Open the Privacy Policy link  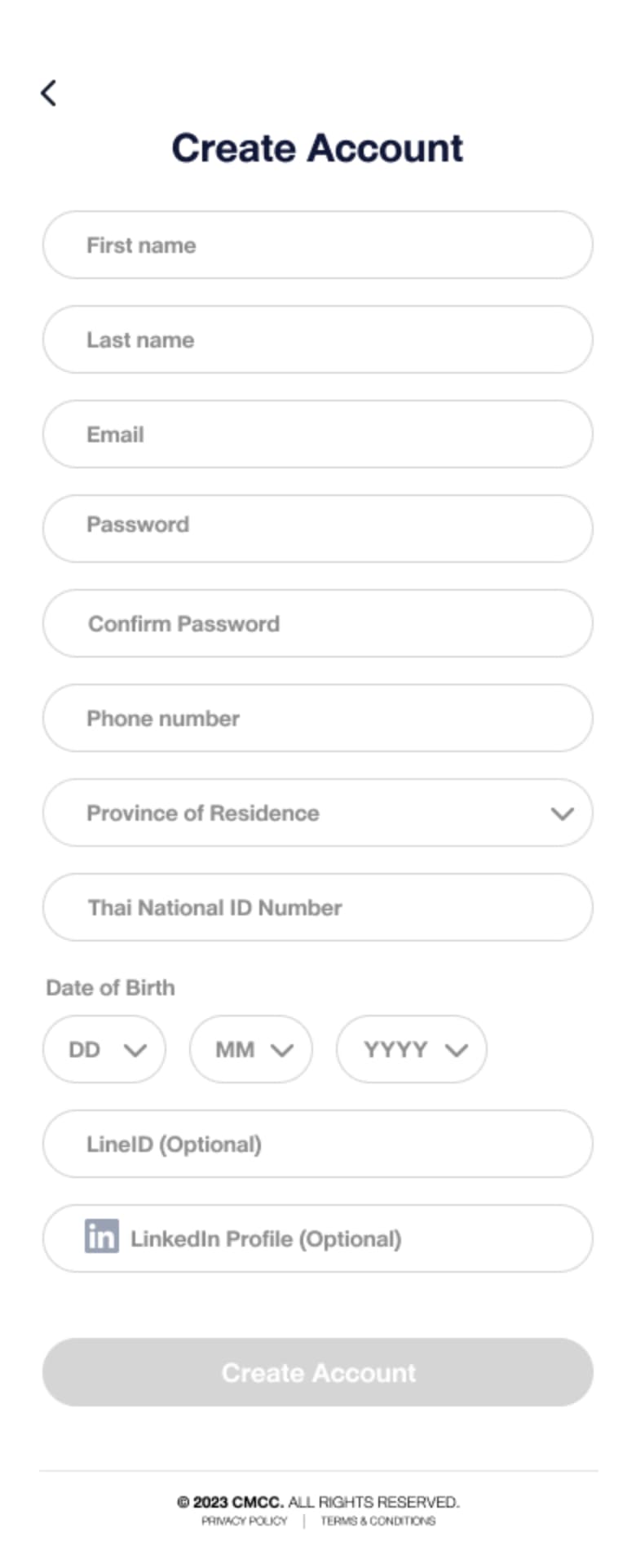[x=244, y=1521]
